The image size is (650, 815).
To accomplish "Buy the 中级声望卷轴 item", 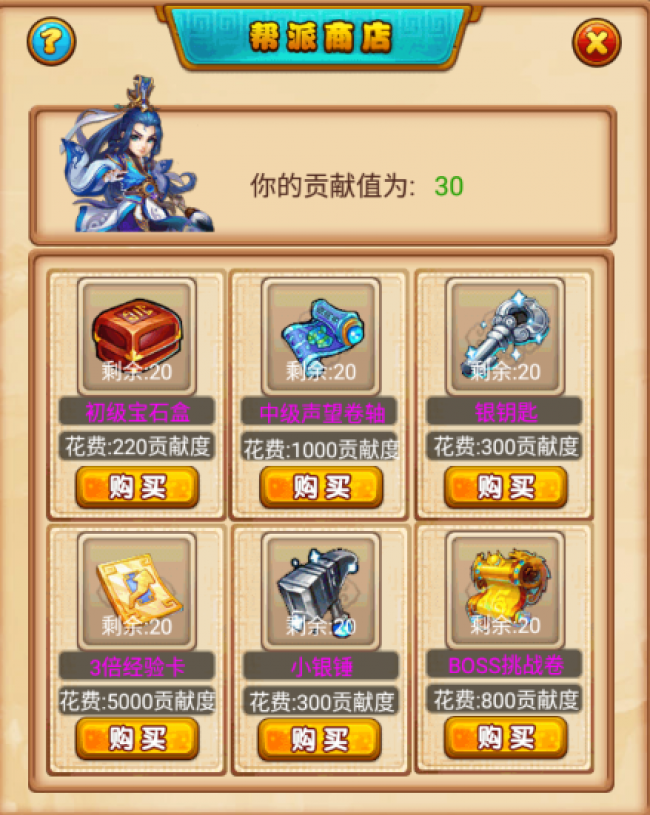I will click(x=321, y=487).
